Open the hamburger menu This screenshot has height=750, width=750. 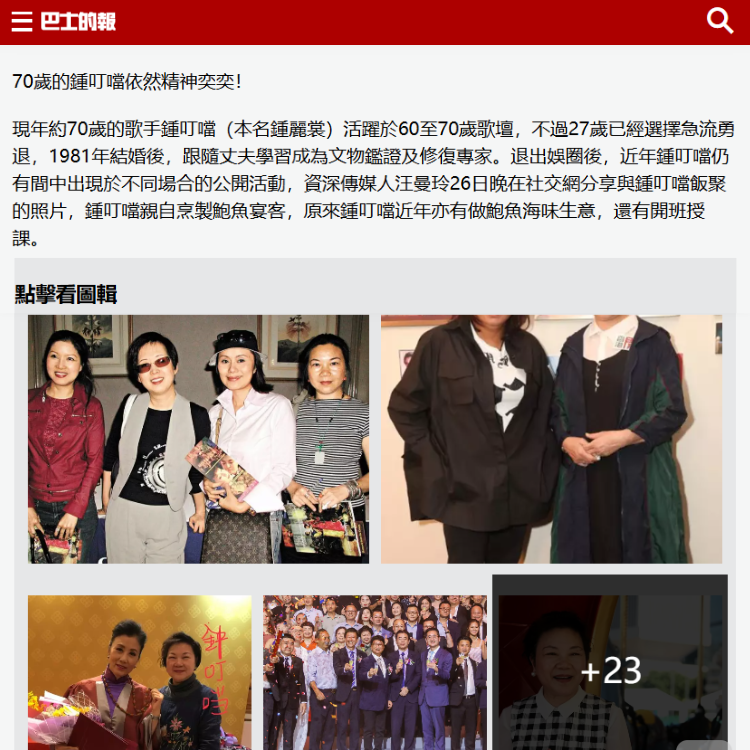(21, 22)
